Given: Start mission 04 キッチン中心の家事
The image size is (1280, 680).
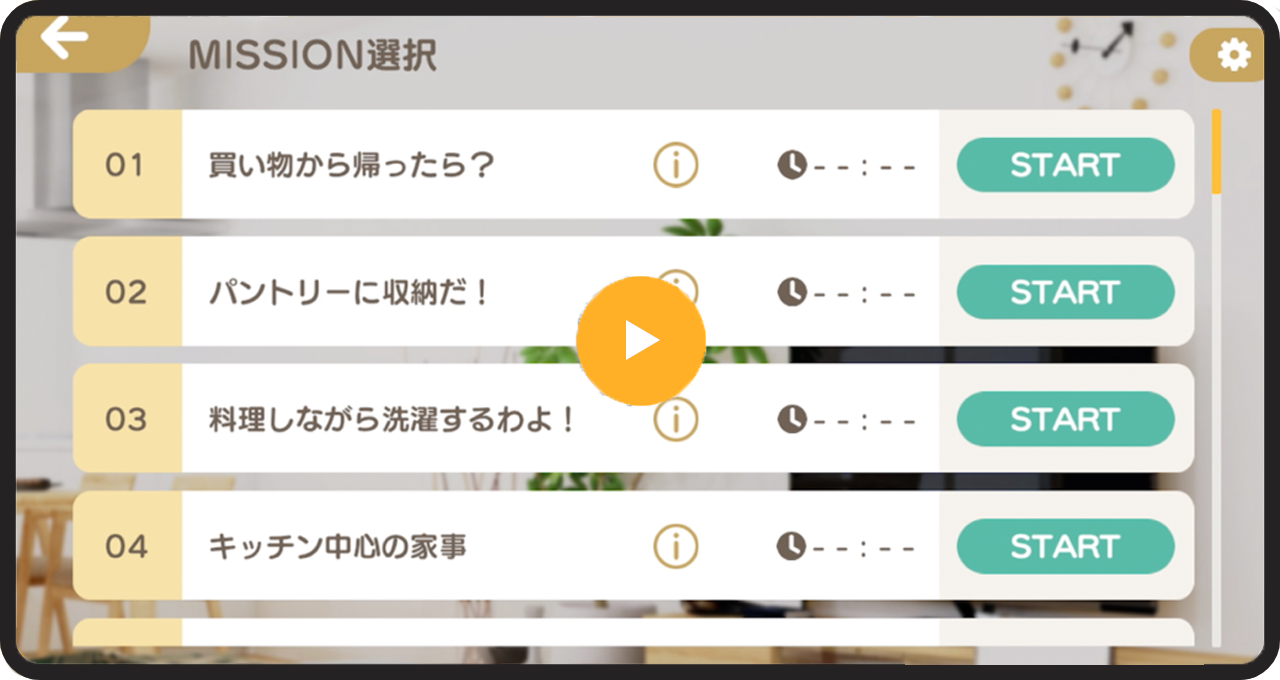Looking at the screenshot, I should (1065, 546).
